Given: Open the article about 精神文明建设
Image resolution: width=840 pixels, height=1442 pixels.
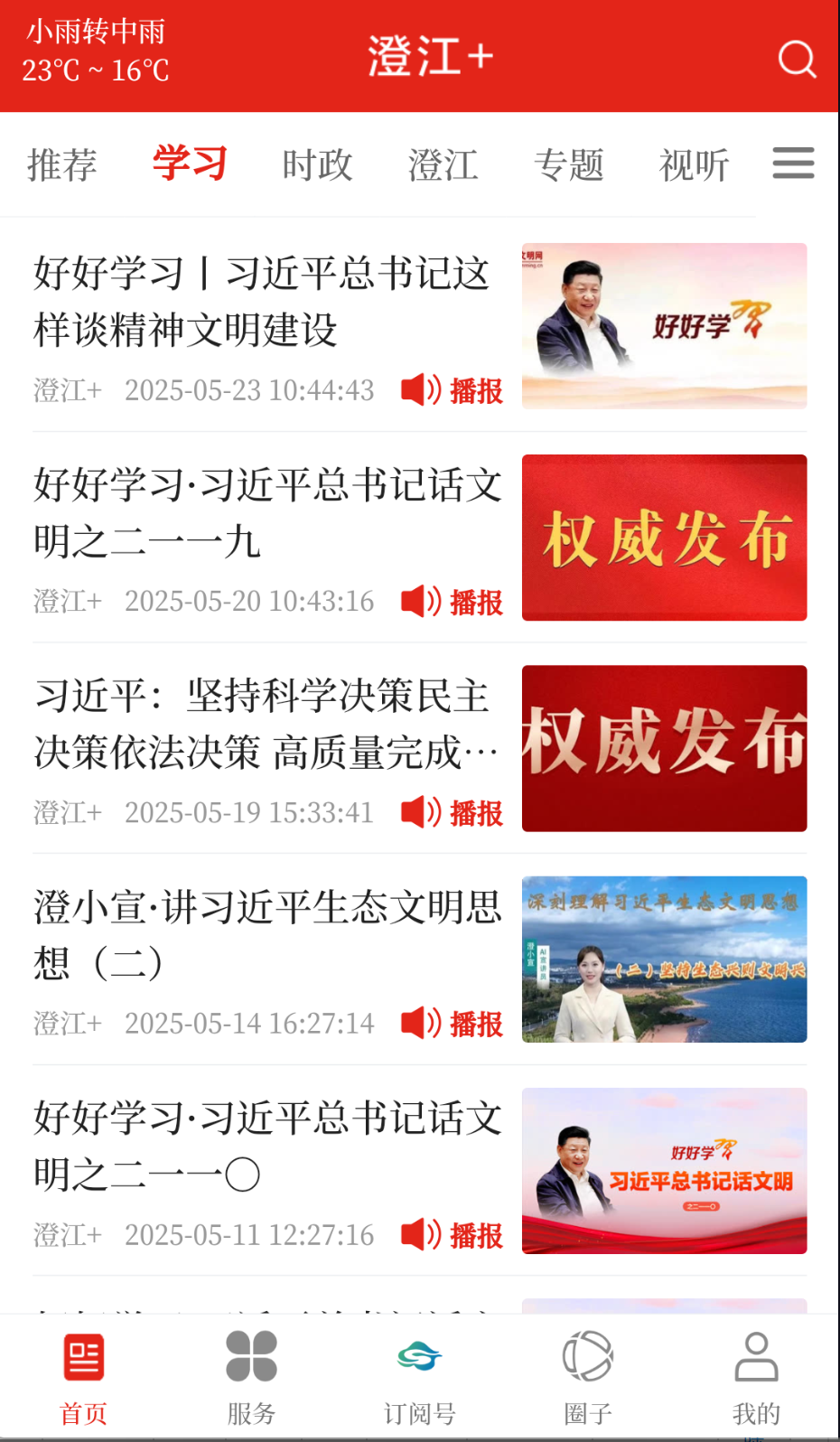Looking at the screenshot, I should coord(262,303).
